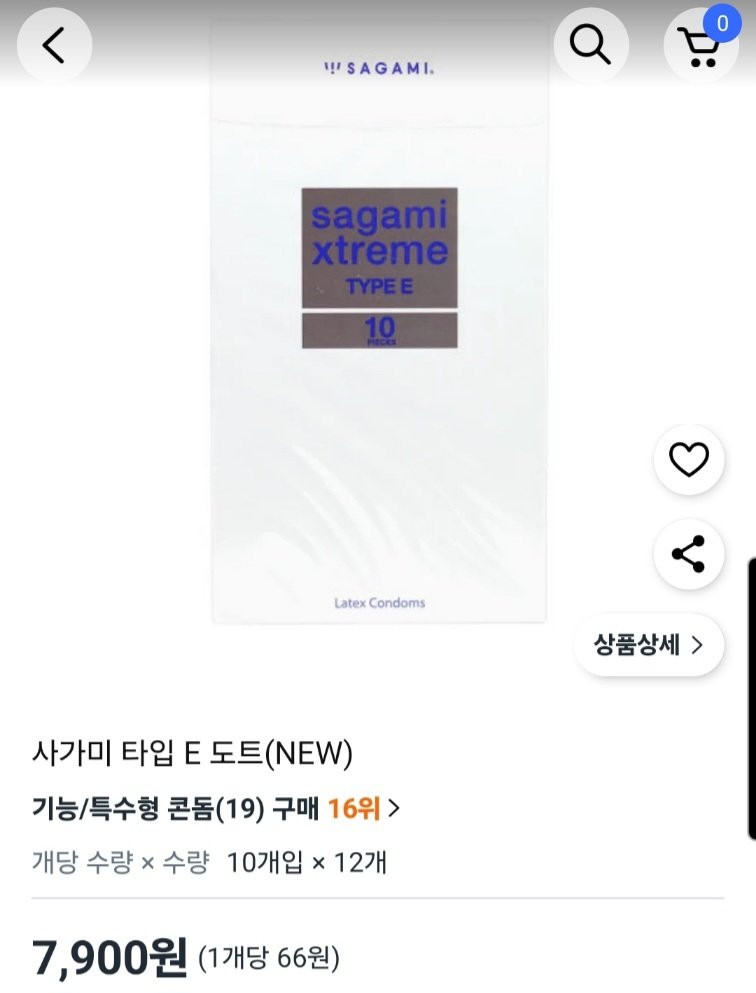Image resolution: width=756 pixels, height=993 pixels.
Task: Open the shopping cart
Action: click(x=700, y=46)
